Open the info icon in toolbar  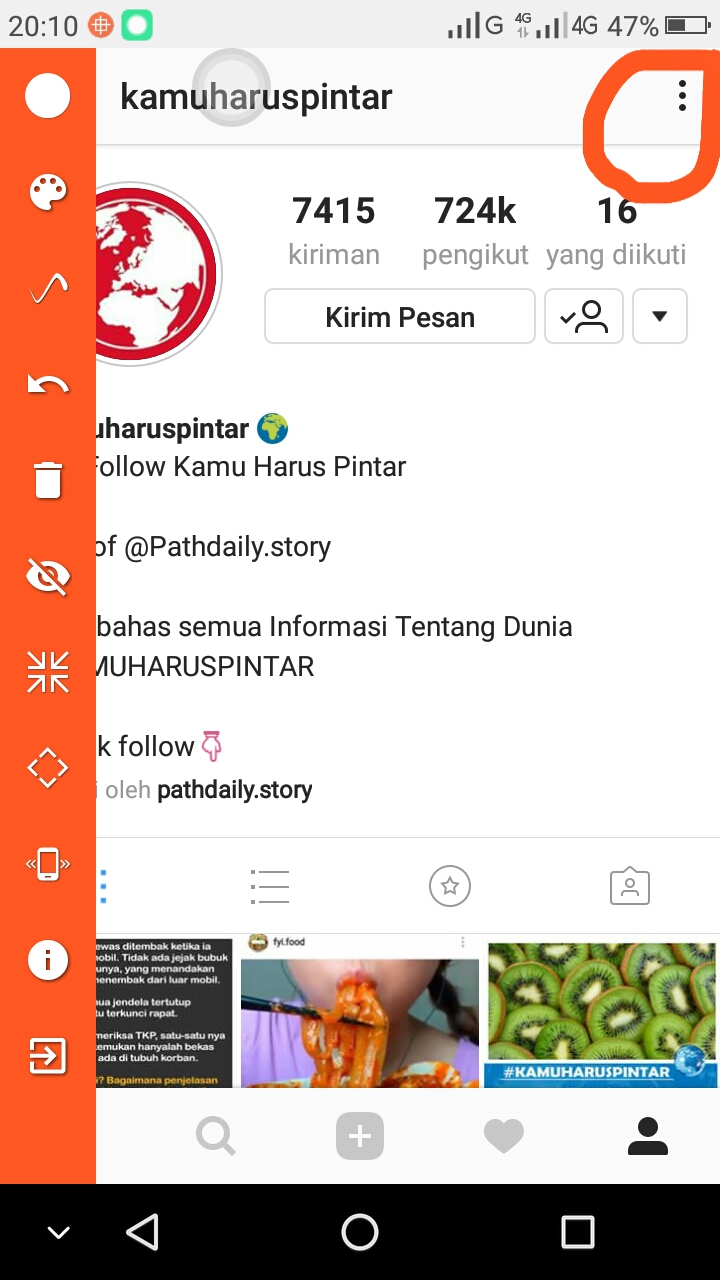(x=48, y=960)
